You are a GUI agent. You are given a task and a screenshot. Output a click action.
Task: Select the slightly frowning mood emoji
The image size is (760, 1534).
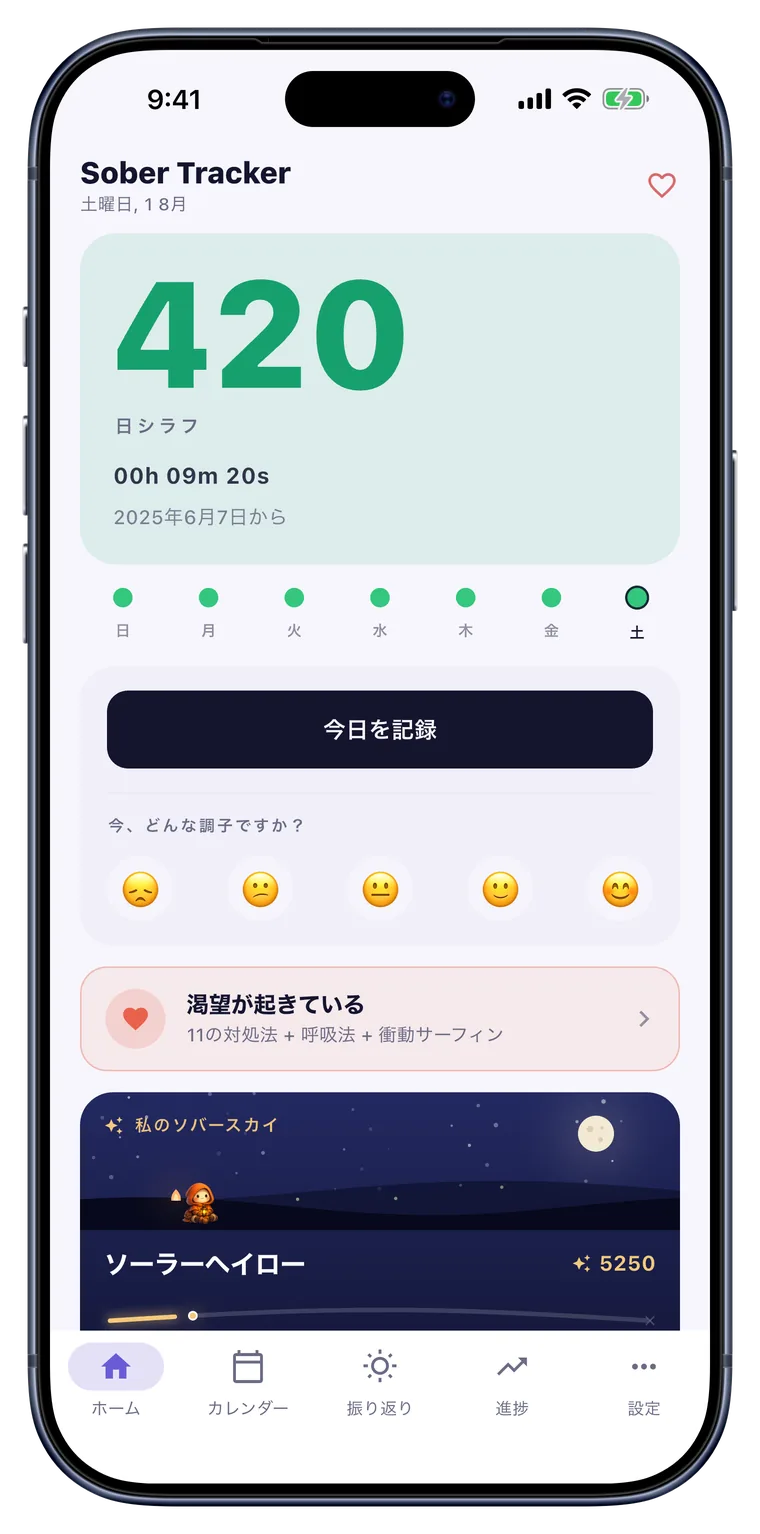pyautogui.click(x=260, y=889)
